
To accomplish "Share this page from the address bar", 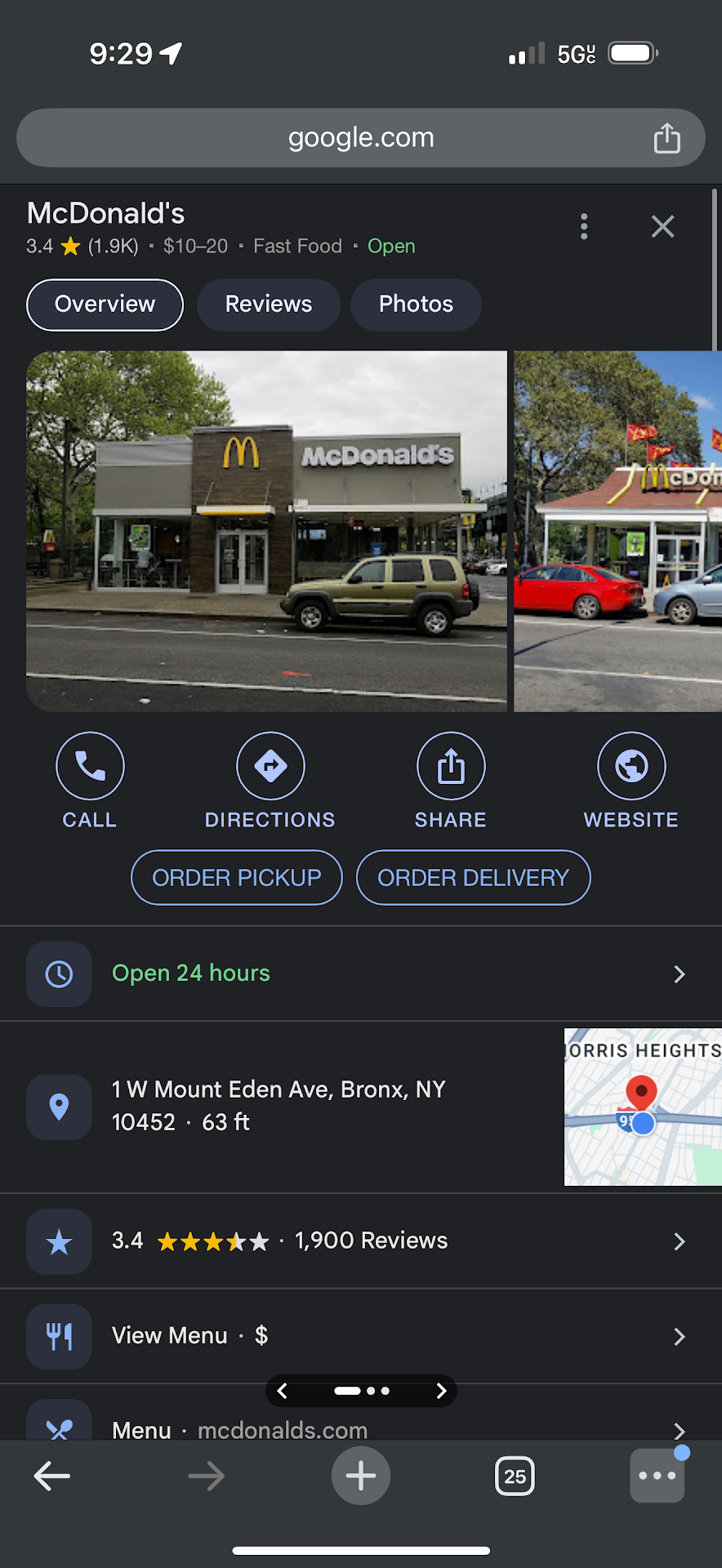I will 666,138.
